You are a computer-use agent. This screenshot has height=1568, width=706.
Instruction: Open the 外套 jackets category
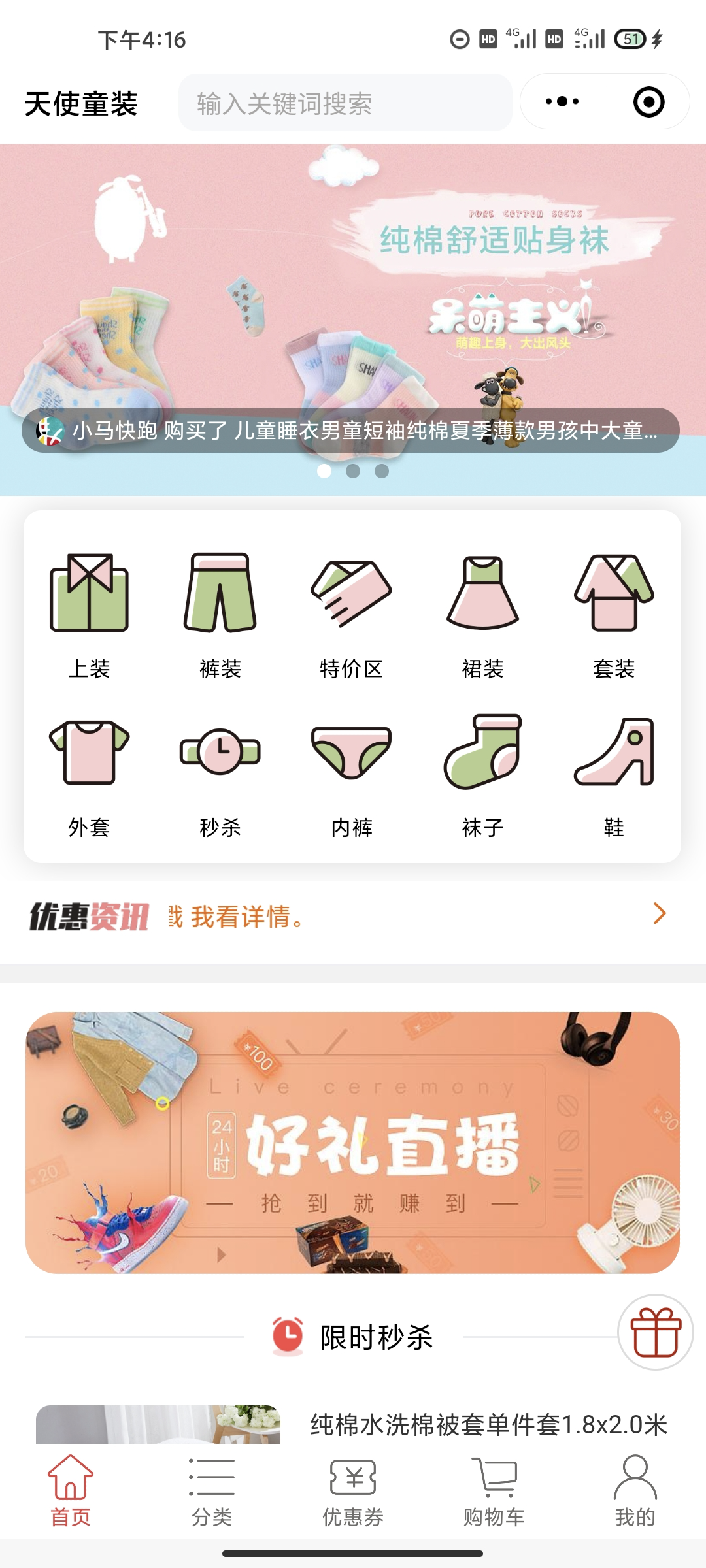pyautogui.click(x=90, y=776)
